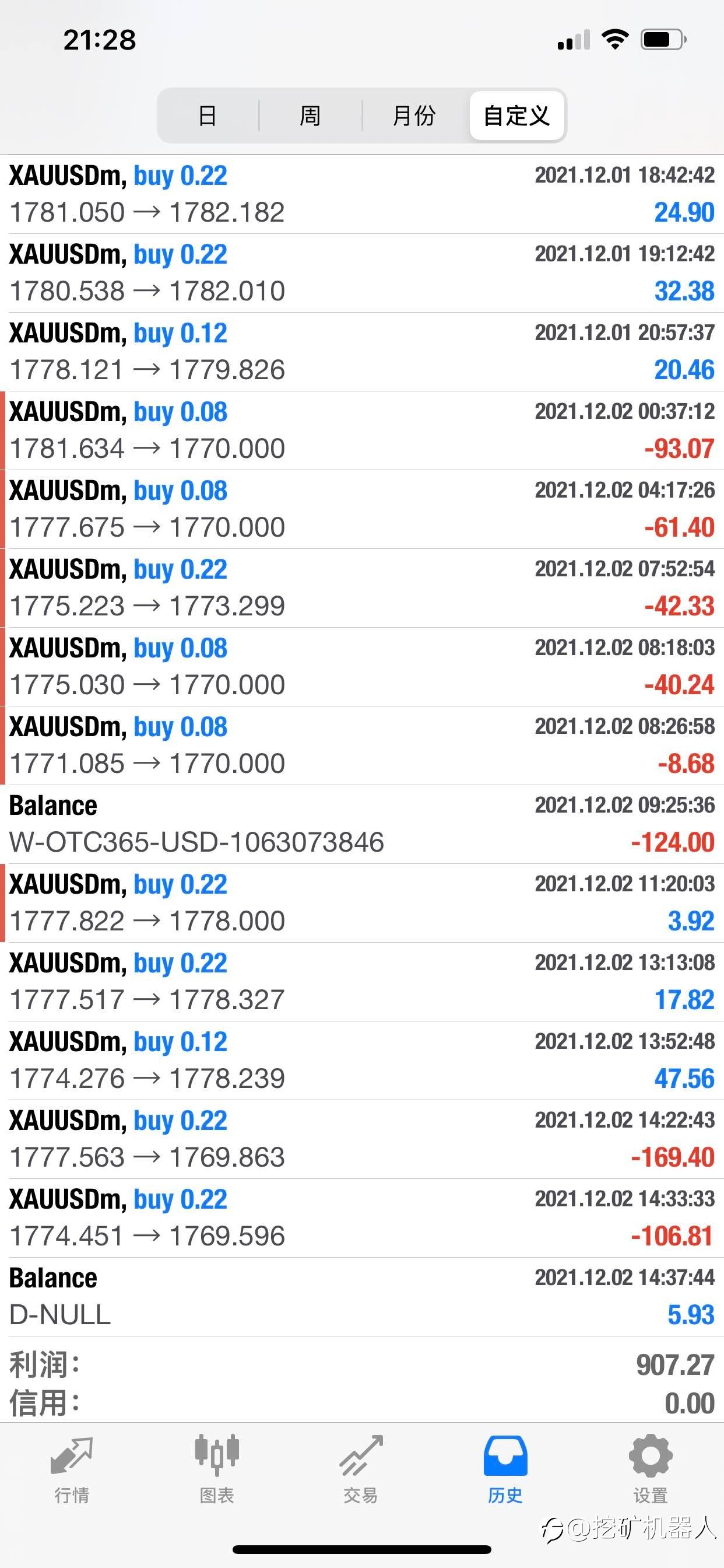Expand the trade with loss -106.81
The height and width of the screenshot is (1568, 724).
(362, 1218)
